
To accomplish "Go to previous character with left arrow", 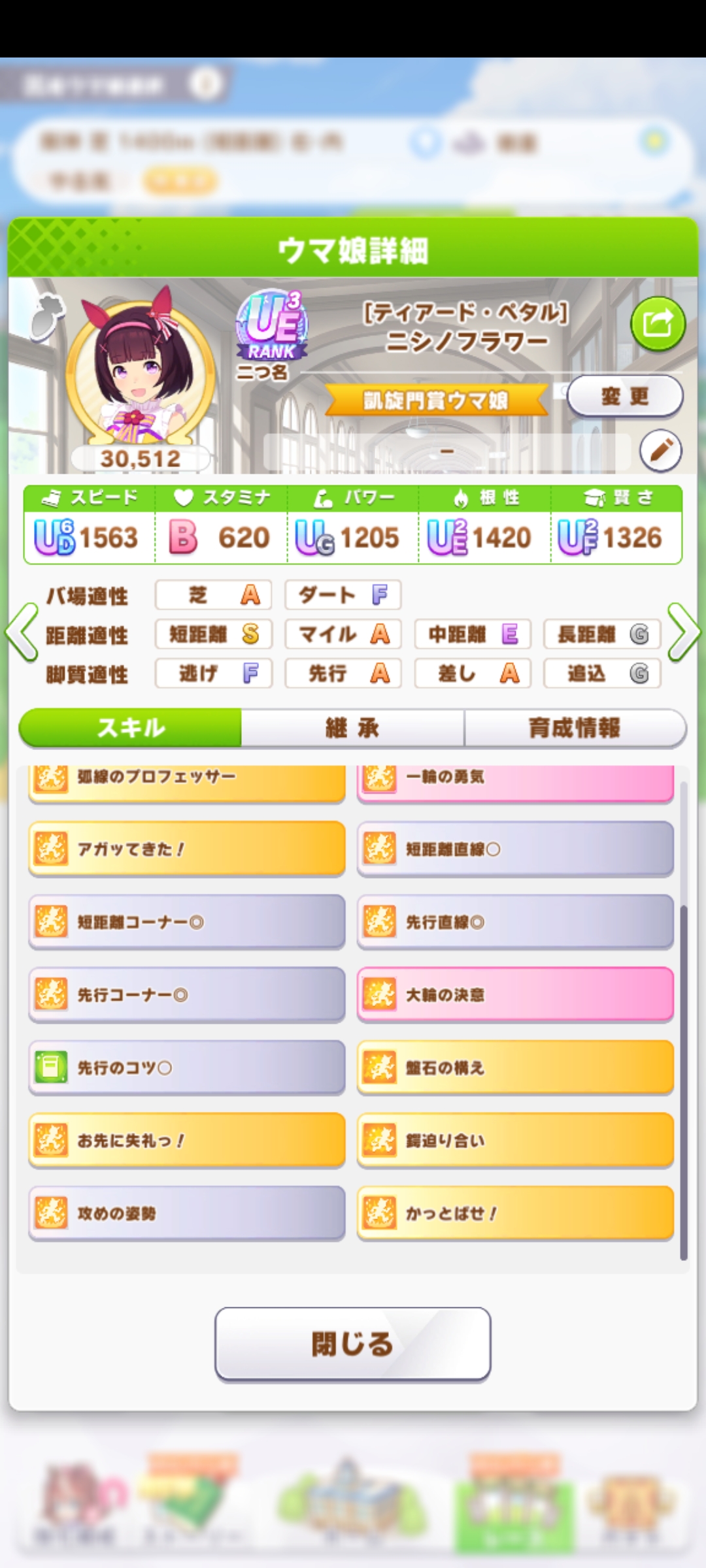I will point(22,632).
